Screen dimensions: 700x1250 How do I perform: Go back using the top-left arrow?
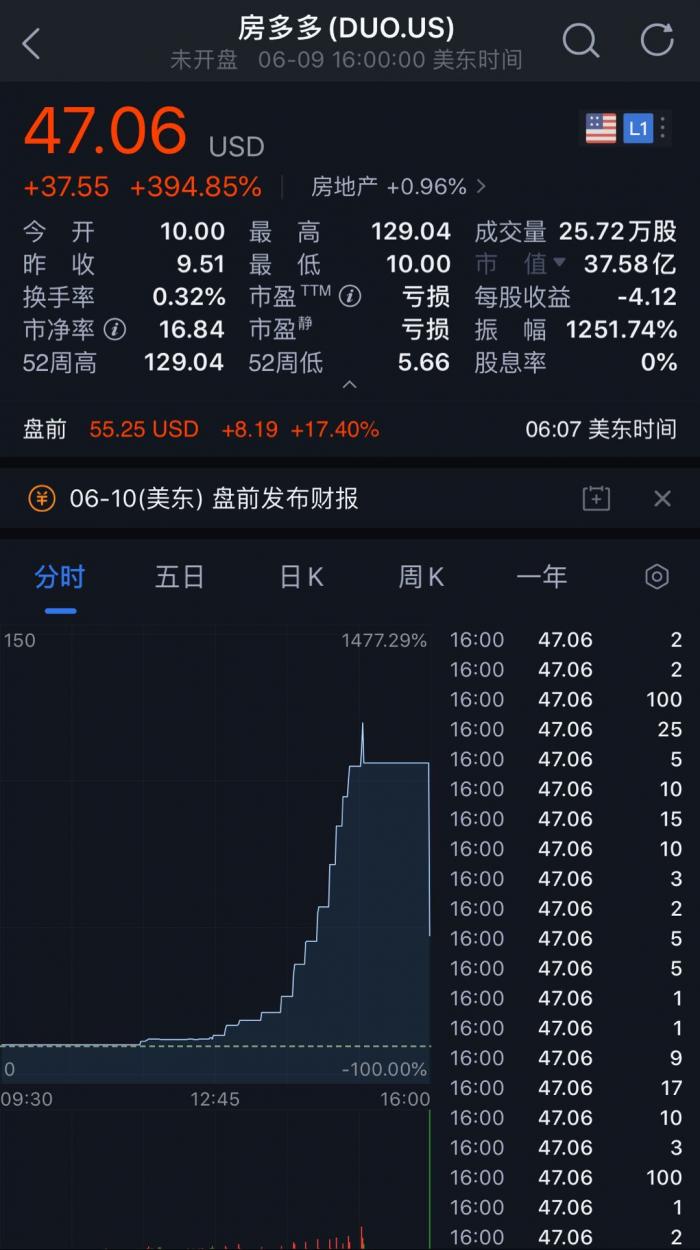coord(32,43)
